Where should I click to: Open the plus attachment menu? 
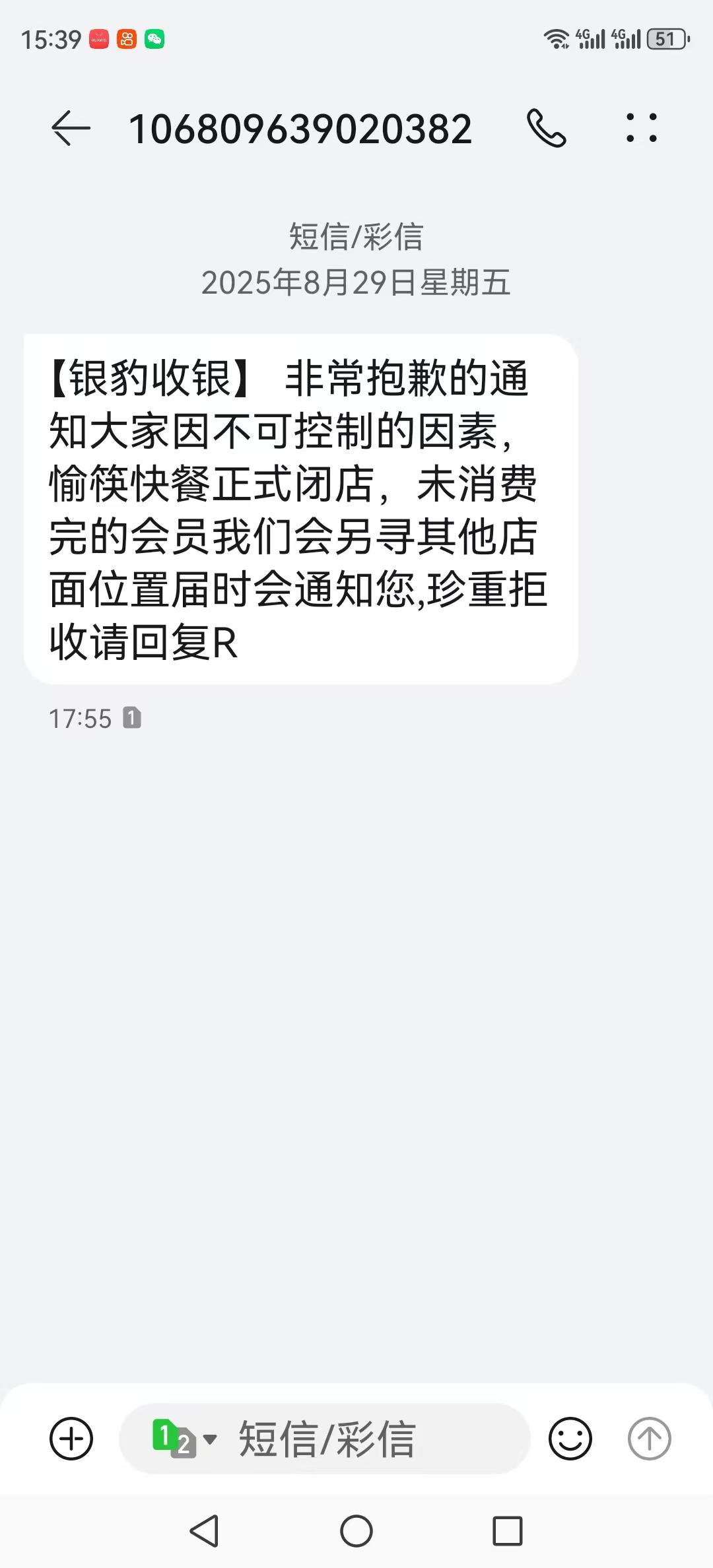[71, 1439]
